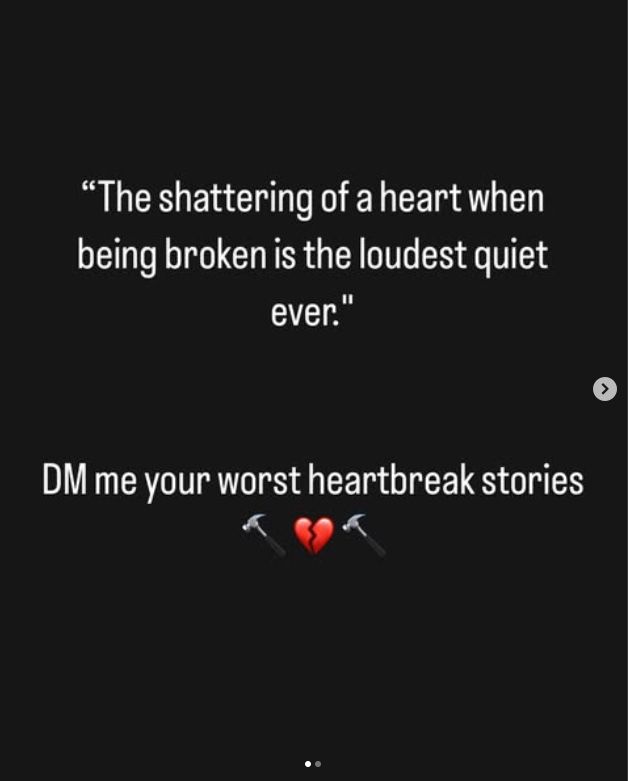
Task: Go to the next carousel slide
Action: pyautogui.click(x=604, y=389)
